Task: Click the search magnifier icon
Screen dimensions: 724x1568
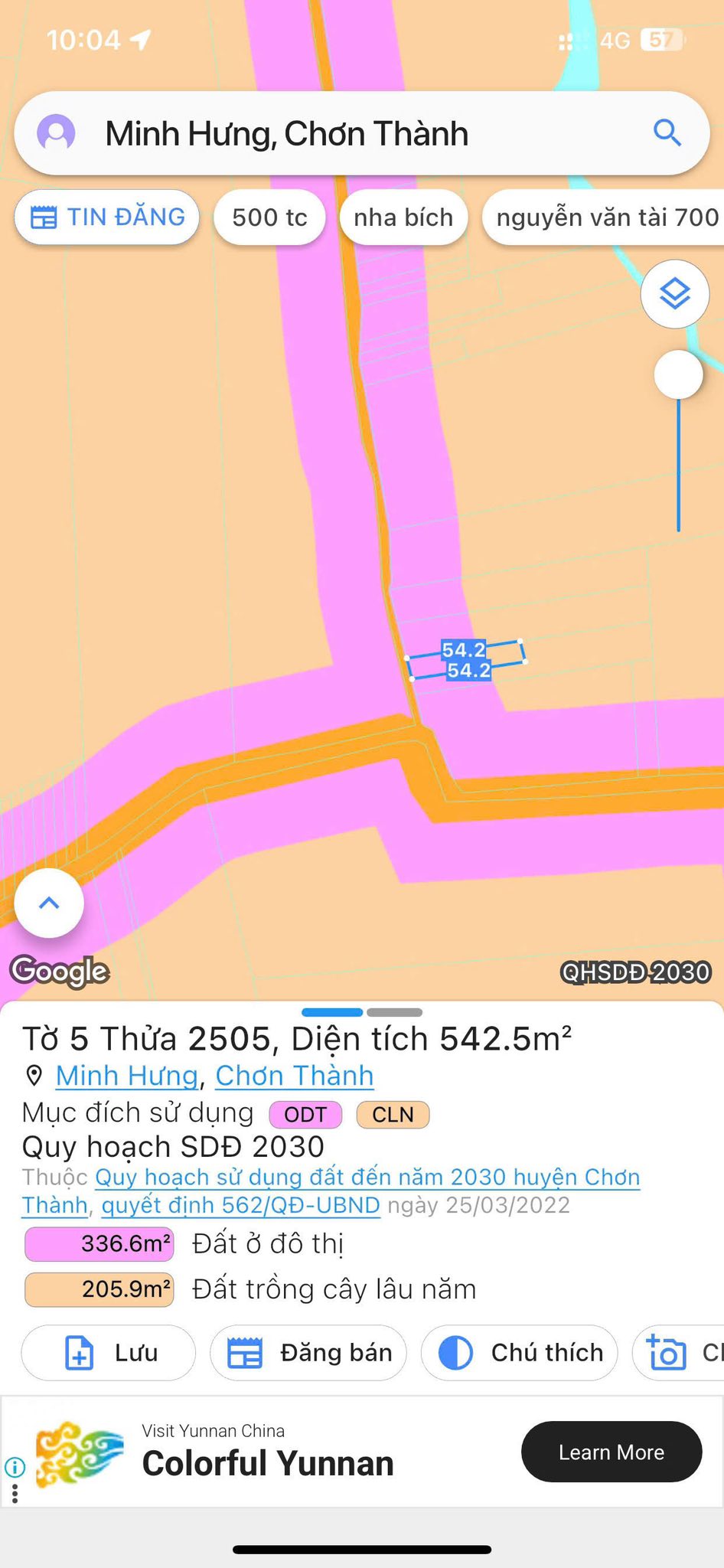Action: [x=667, y=132]
